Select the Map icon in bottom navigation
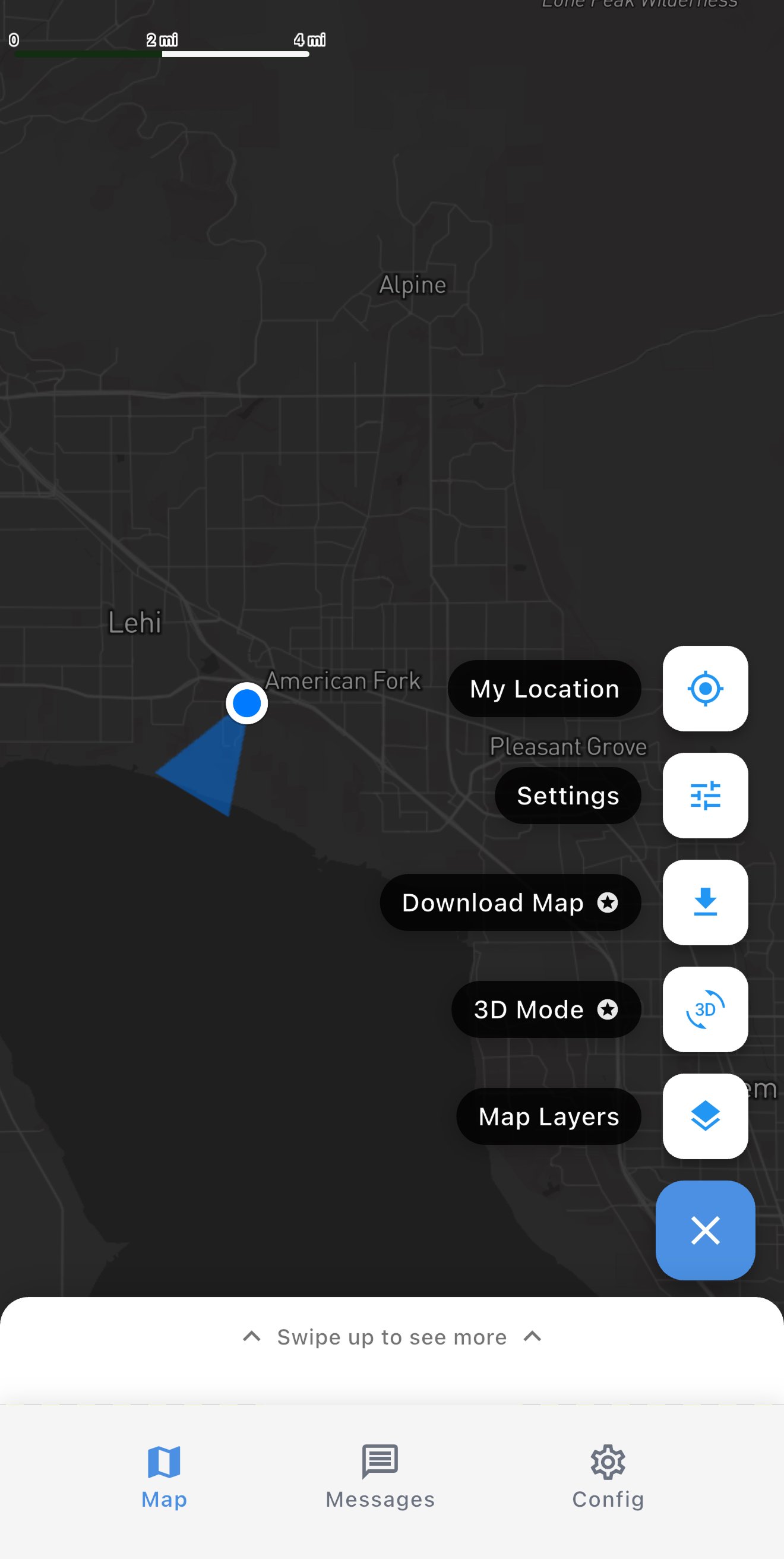Screen dimensions: 784x1559 click(163, 1463)
